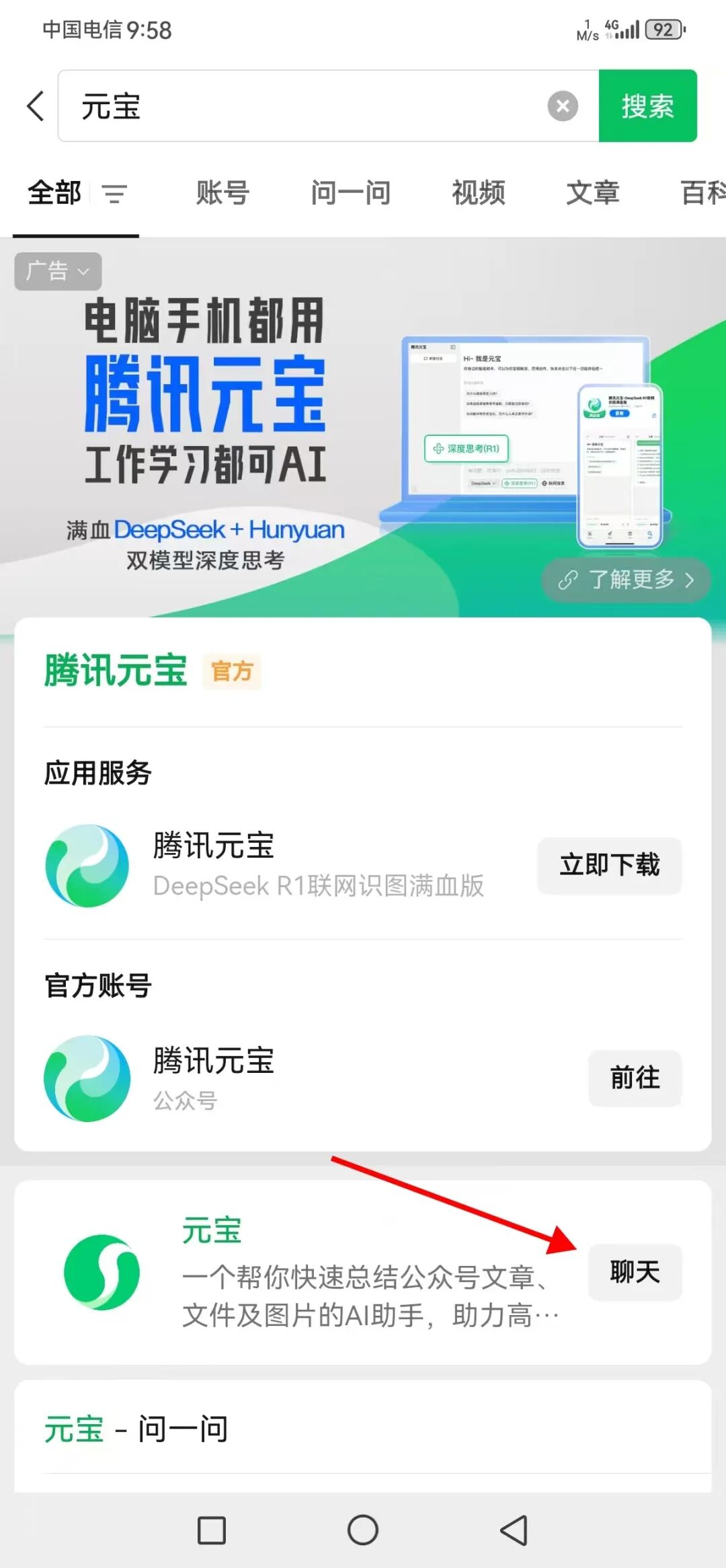This screenshot has width=726, height=1568.
Task: Tap 立即下载 to download Tencent Yuanbao
Action: 609,866
